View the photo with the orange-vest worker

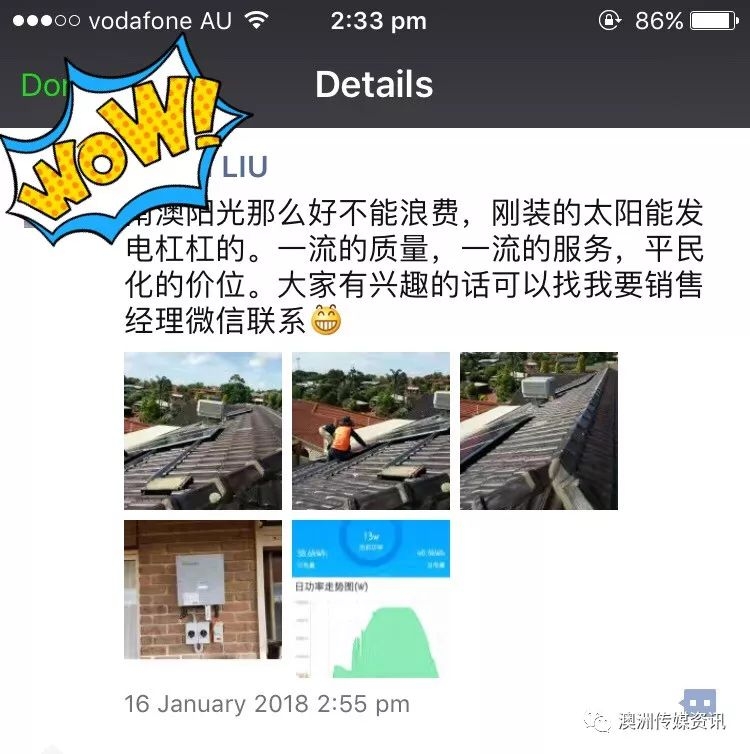pyautogui.click(x=371, y=431)
